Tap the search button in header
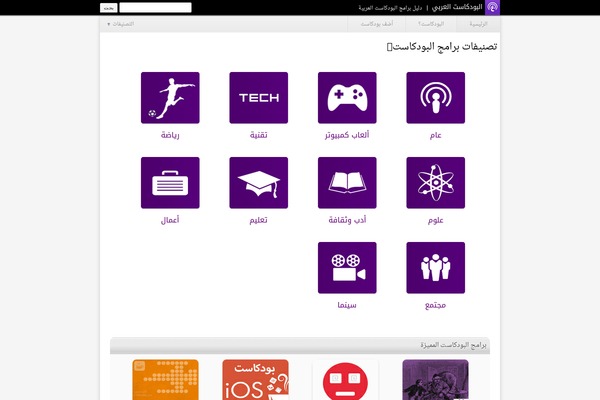Image resolution: width=600 pixels, height=400 pixels. click(x=108, y=7)
